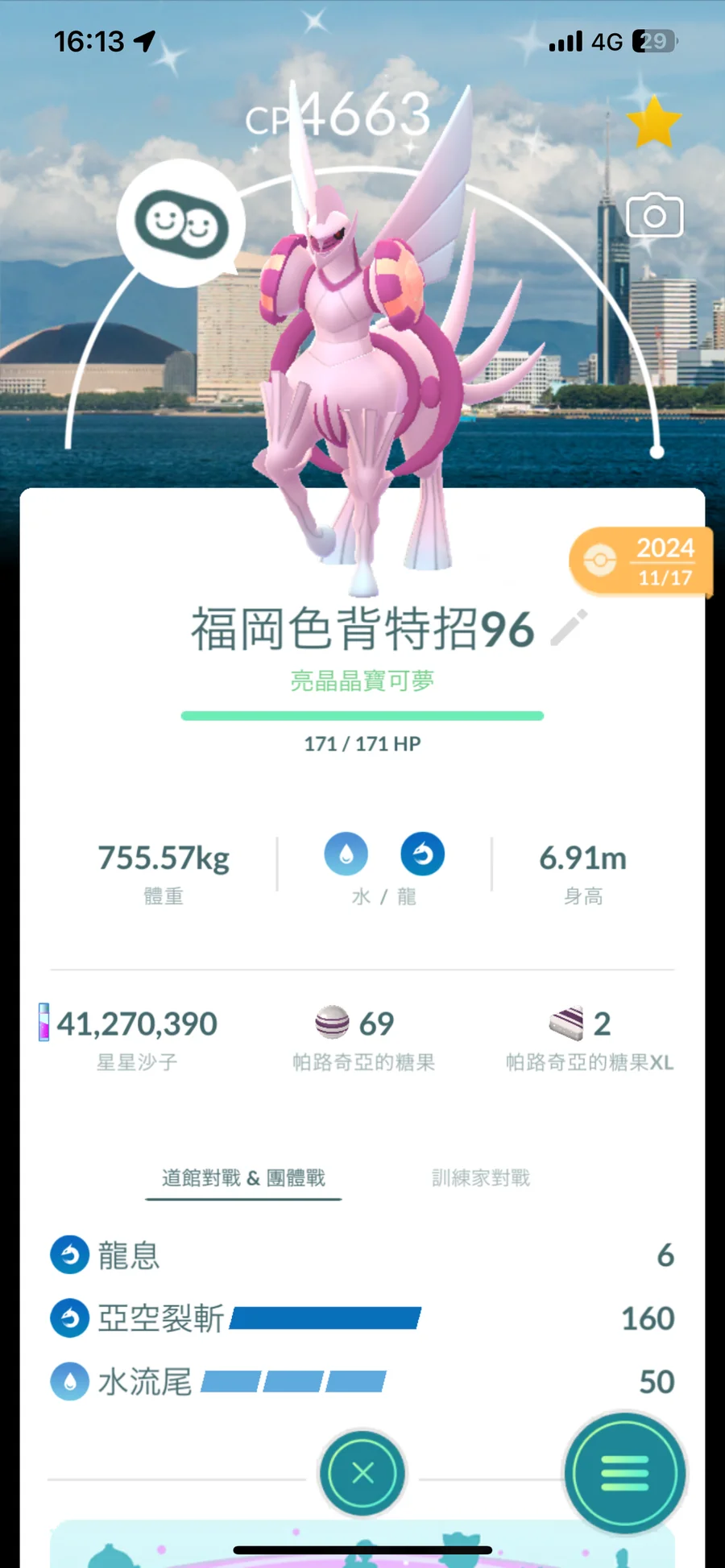Tap the buddy smiley faces bubble

181,223
